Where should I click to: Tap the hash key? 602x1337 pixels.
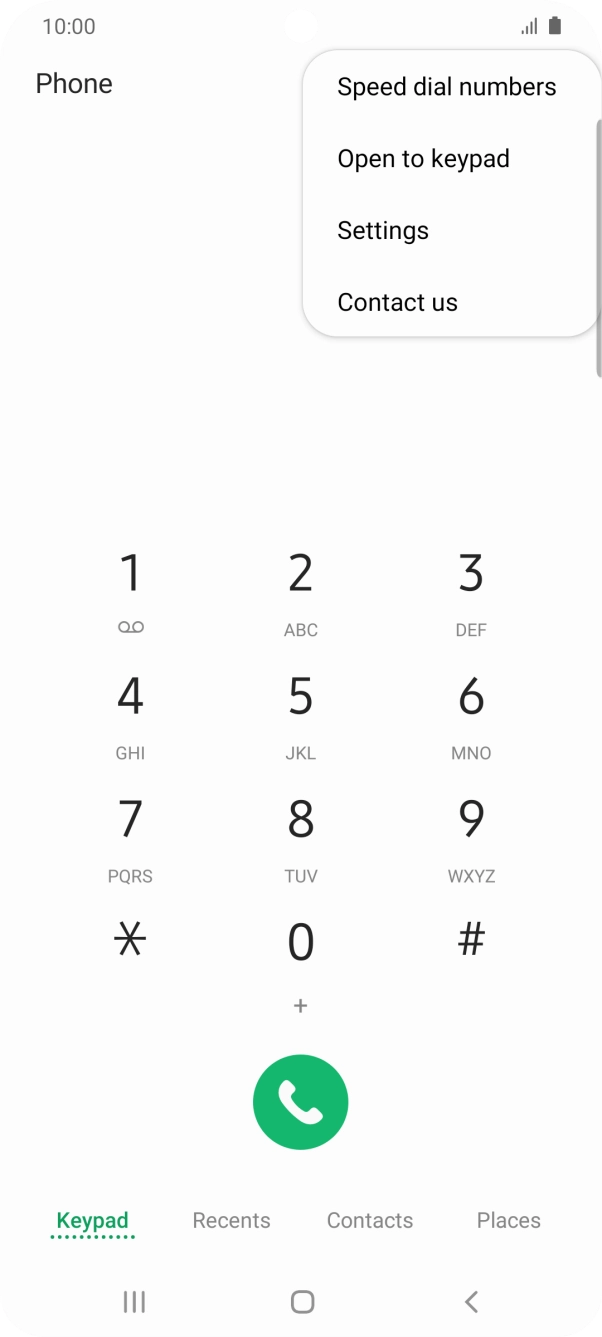pyautogui.click(x=470, y=941)
